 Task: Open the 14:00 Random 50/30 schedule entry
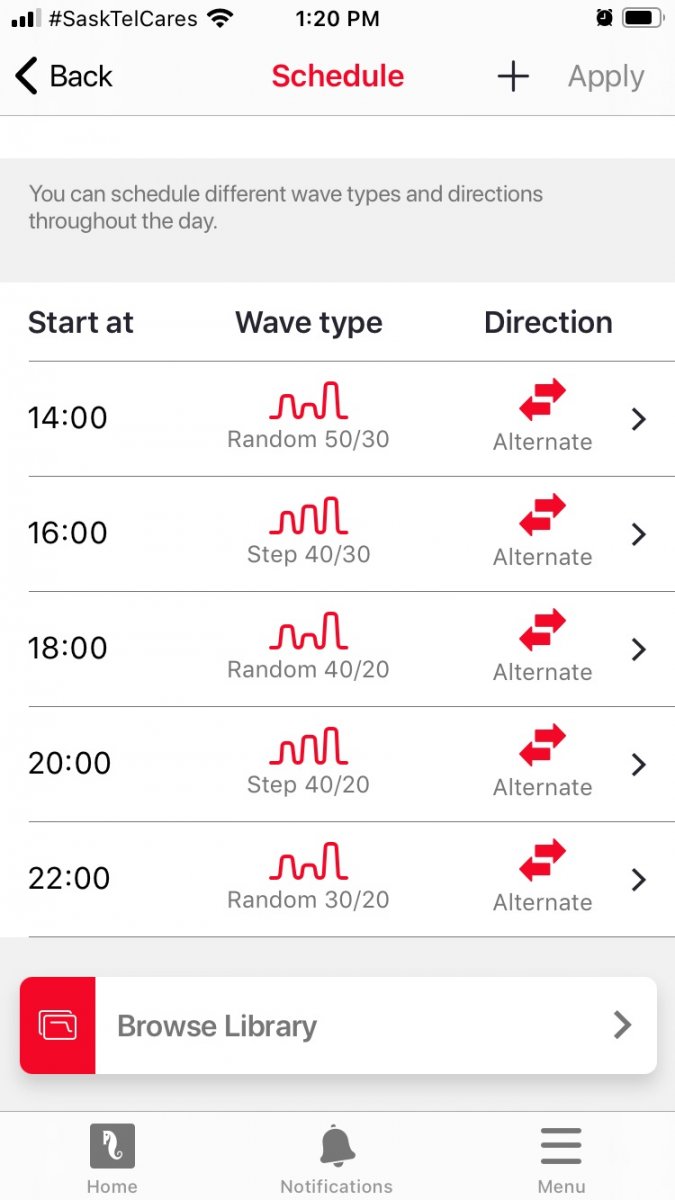(338, 419)
